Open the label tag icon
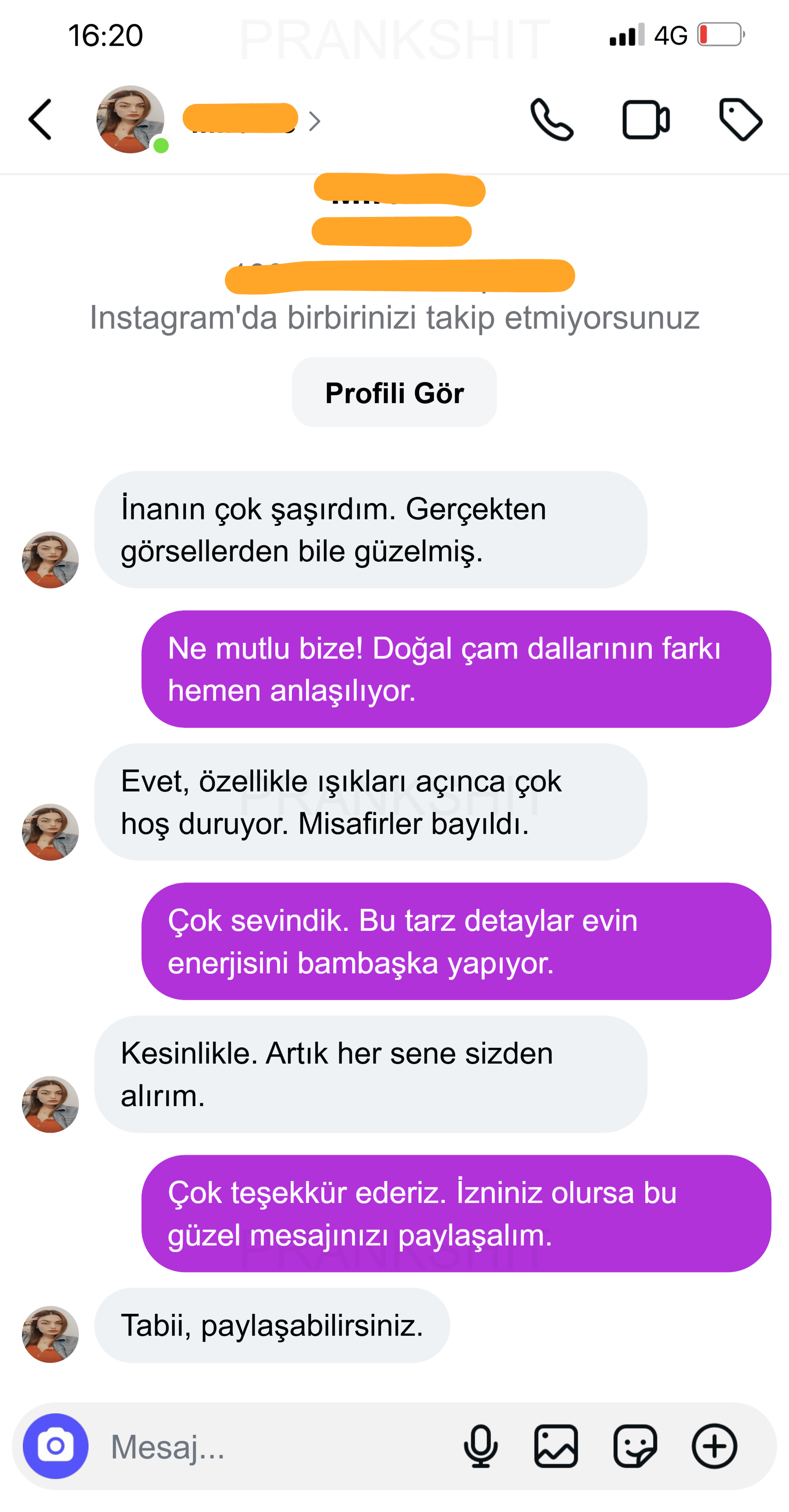 [740, 120]
